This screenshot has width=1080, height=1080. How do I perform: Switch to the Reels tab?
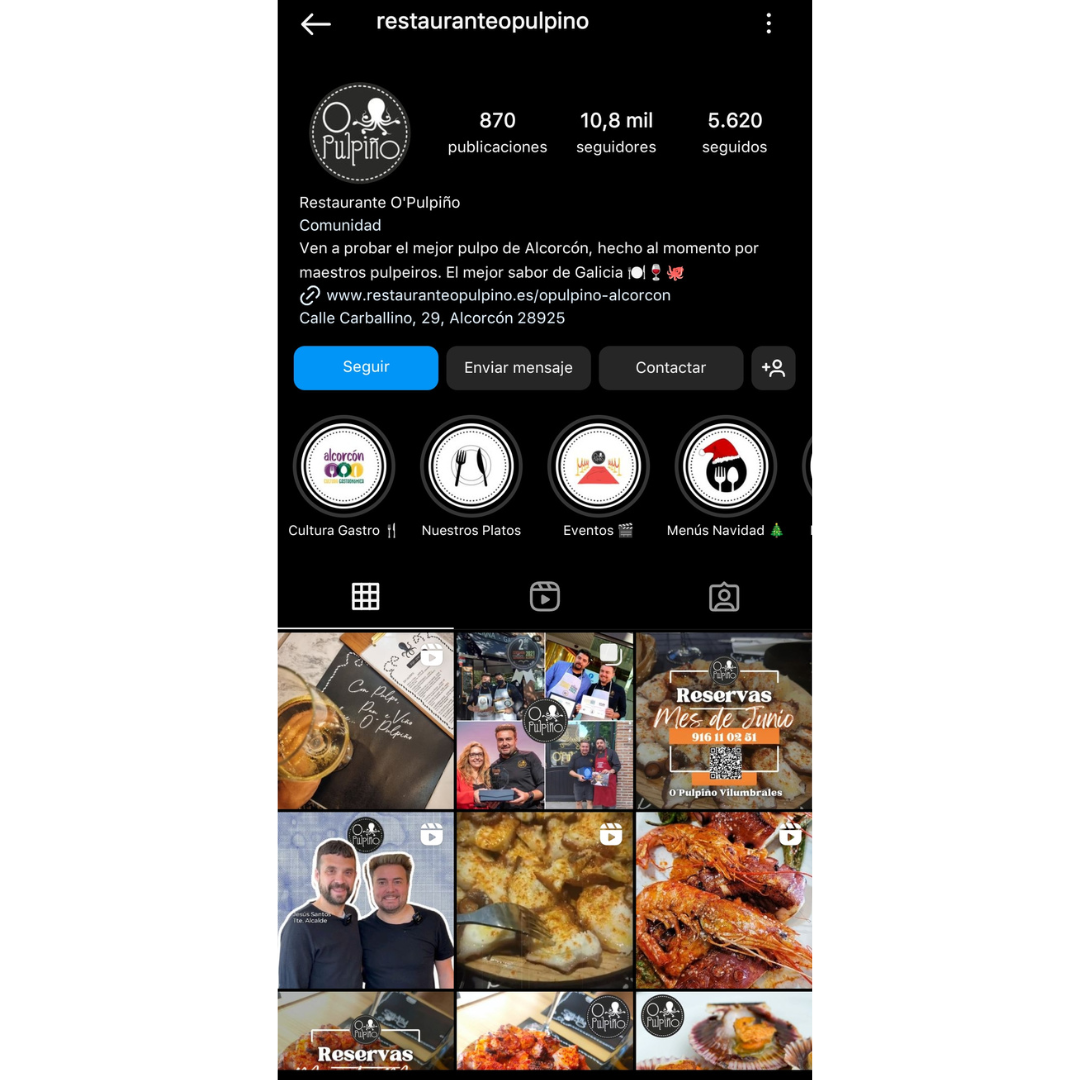coord(544,597)
